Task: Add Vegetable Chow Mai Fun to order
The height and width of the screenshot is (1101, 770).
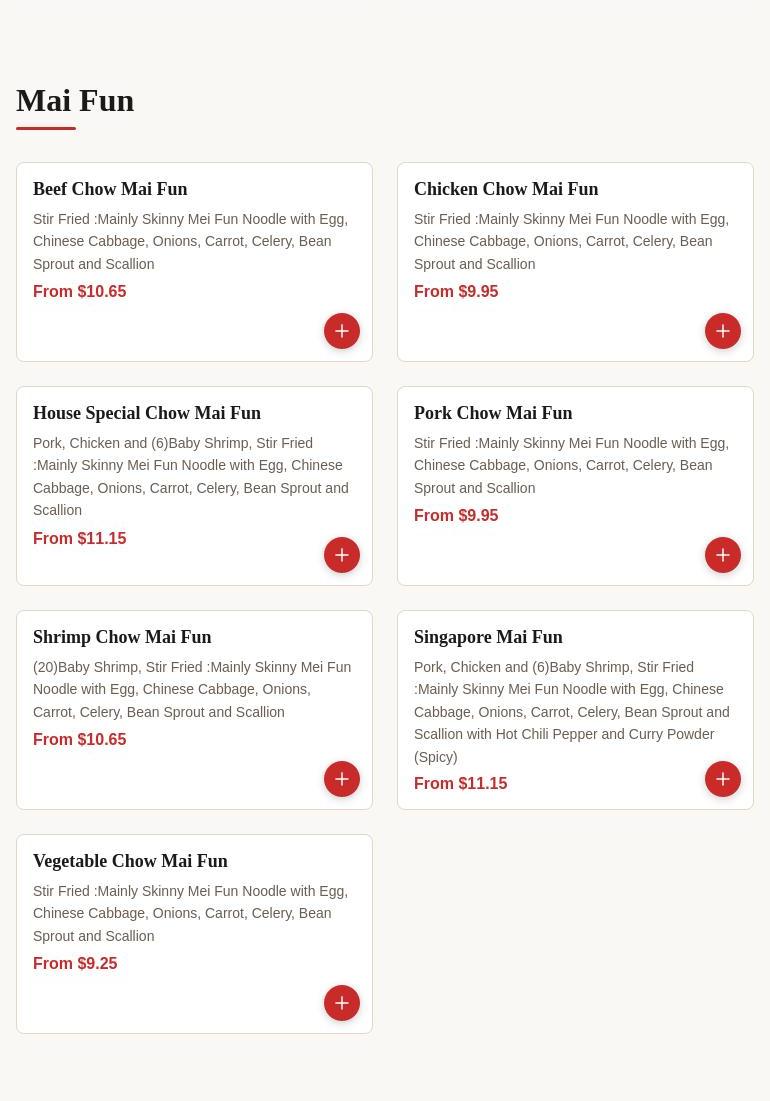Action: click(342, 1003)
